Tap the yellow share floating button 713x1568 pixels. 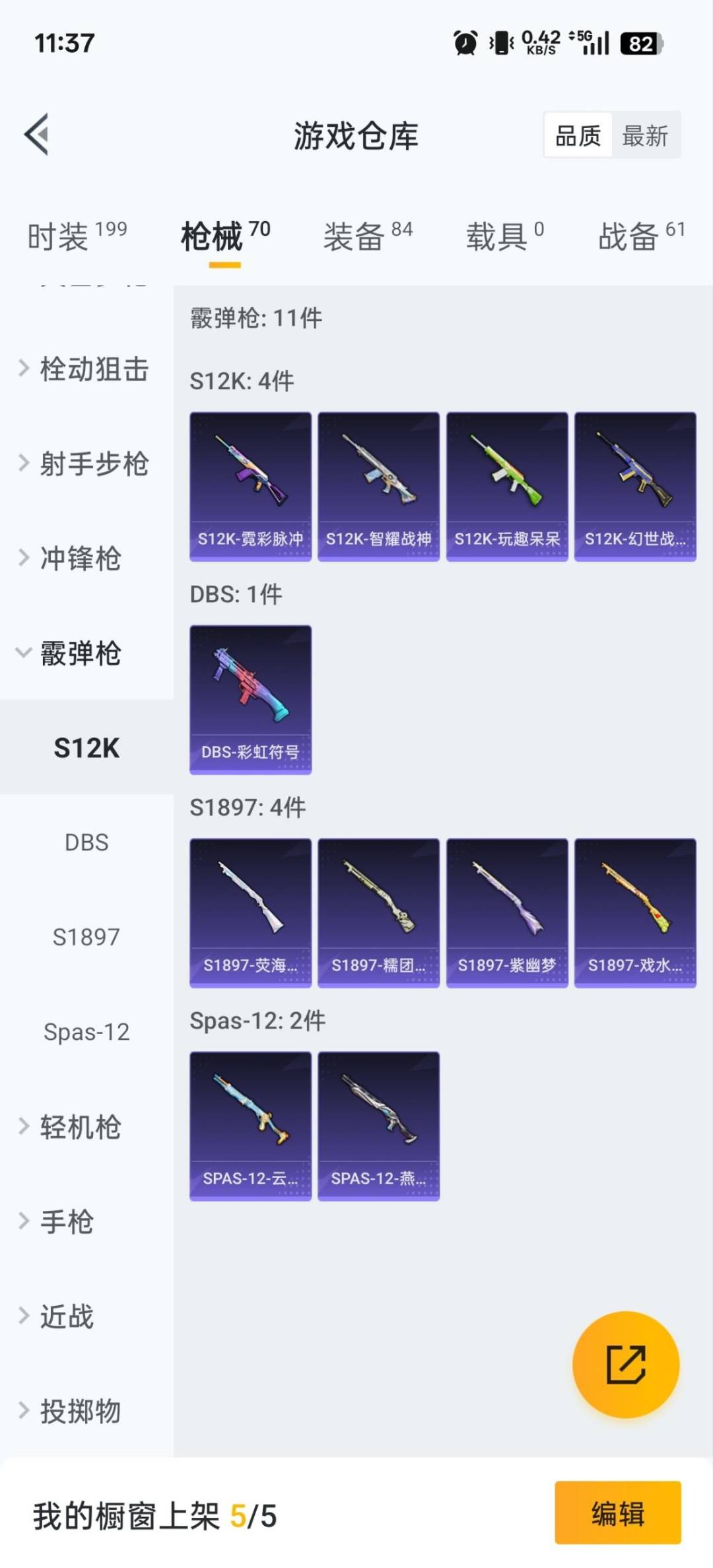(625, 1364)
